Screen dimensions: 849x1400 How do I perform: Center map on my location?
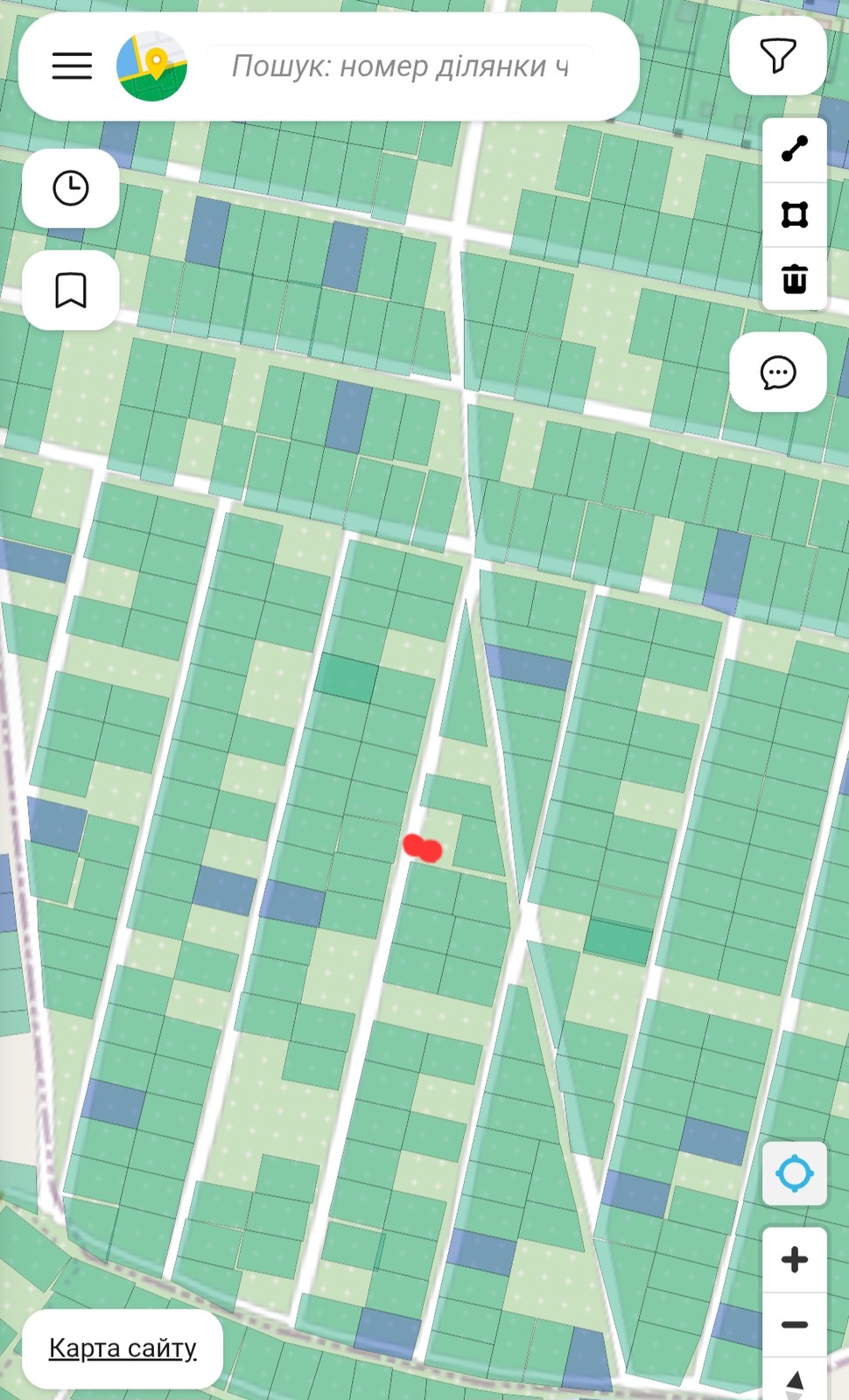click(x=795, y=1173)
